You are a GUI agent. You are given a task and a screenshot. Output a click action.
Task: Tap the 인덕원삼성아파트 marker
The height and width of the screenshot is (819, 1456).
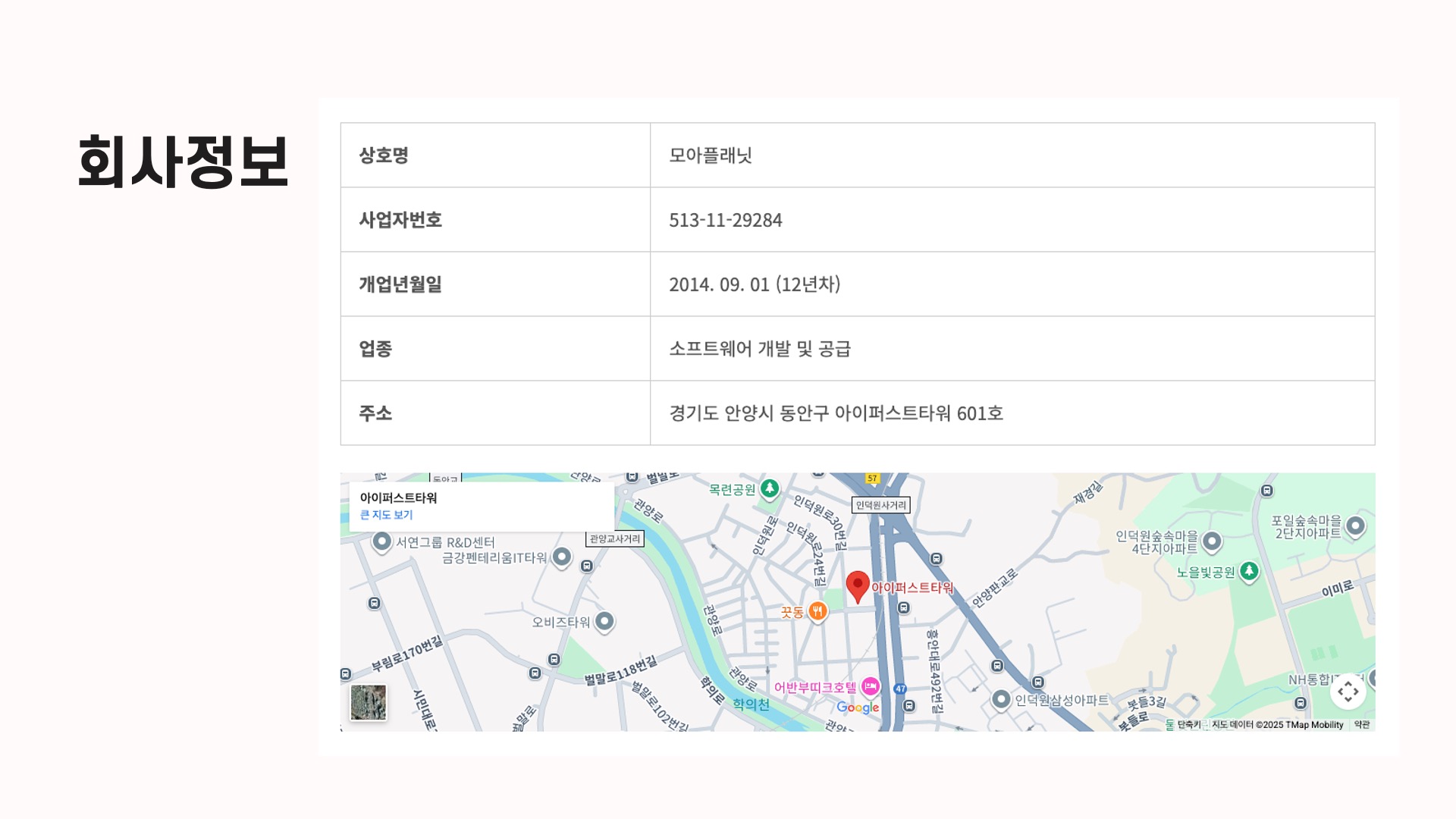tap(1001, 698)
